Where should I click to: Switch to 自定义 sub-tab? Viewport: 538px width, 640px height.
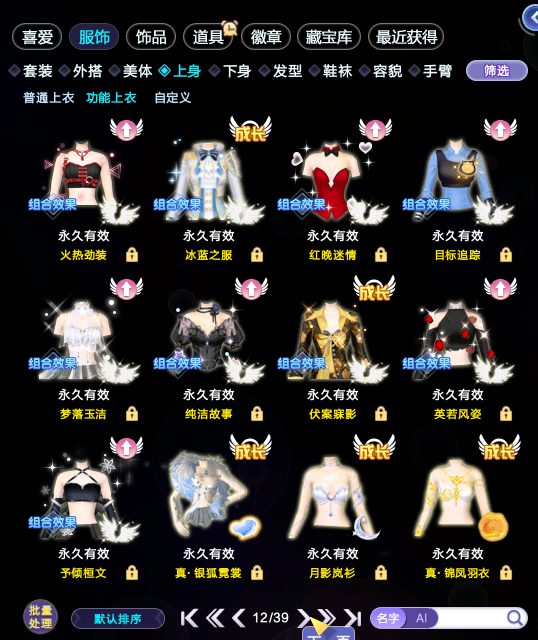click(x=173, y=98)
